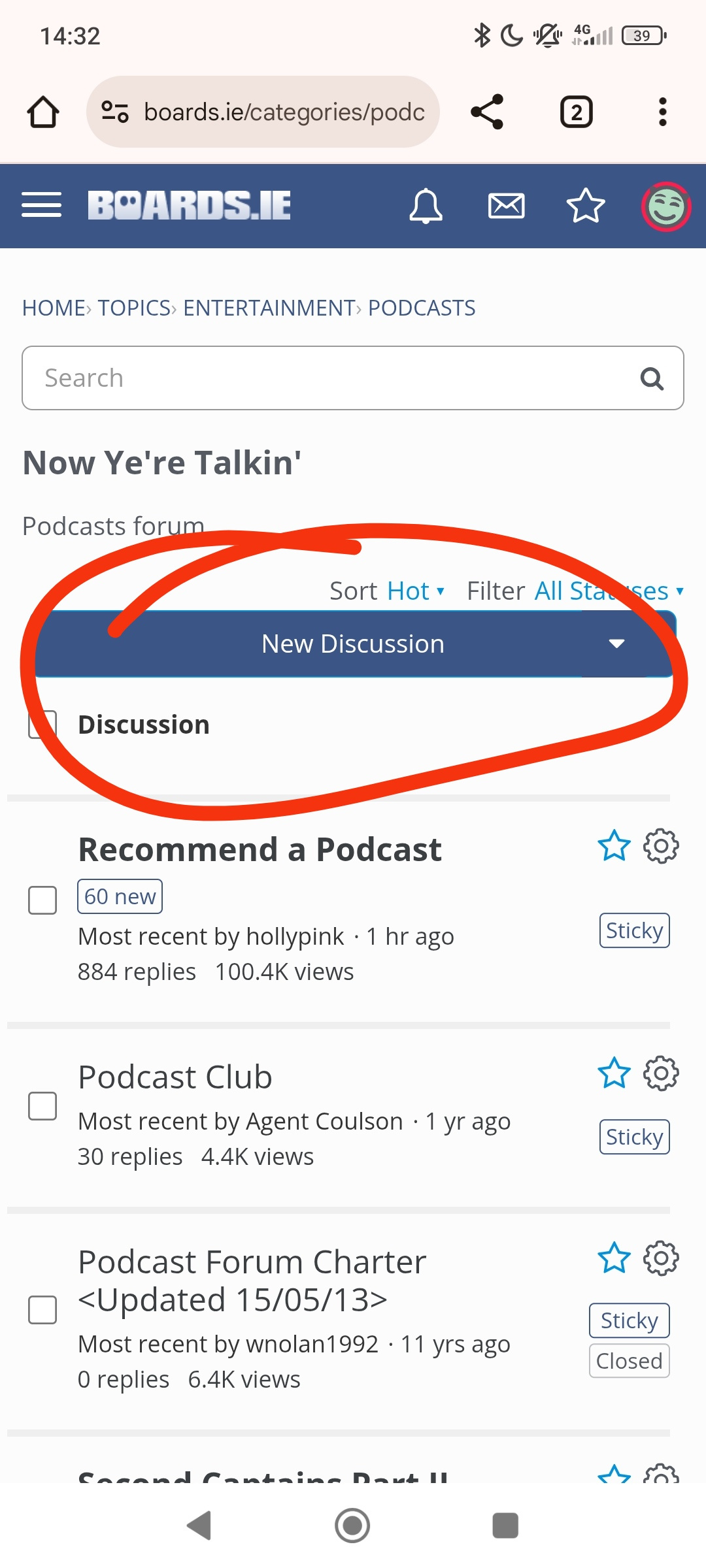Viewport: 706px width, 1568px height.
Task: Go back with system back button
Action: 199,1526
